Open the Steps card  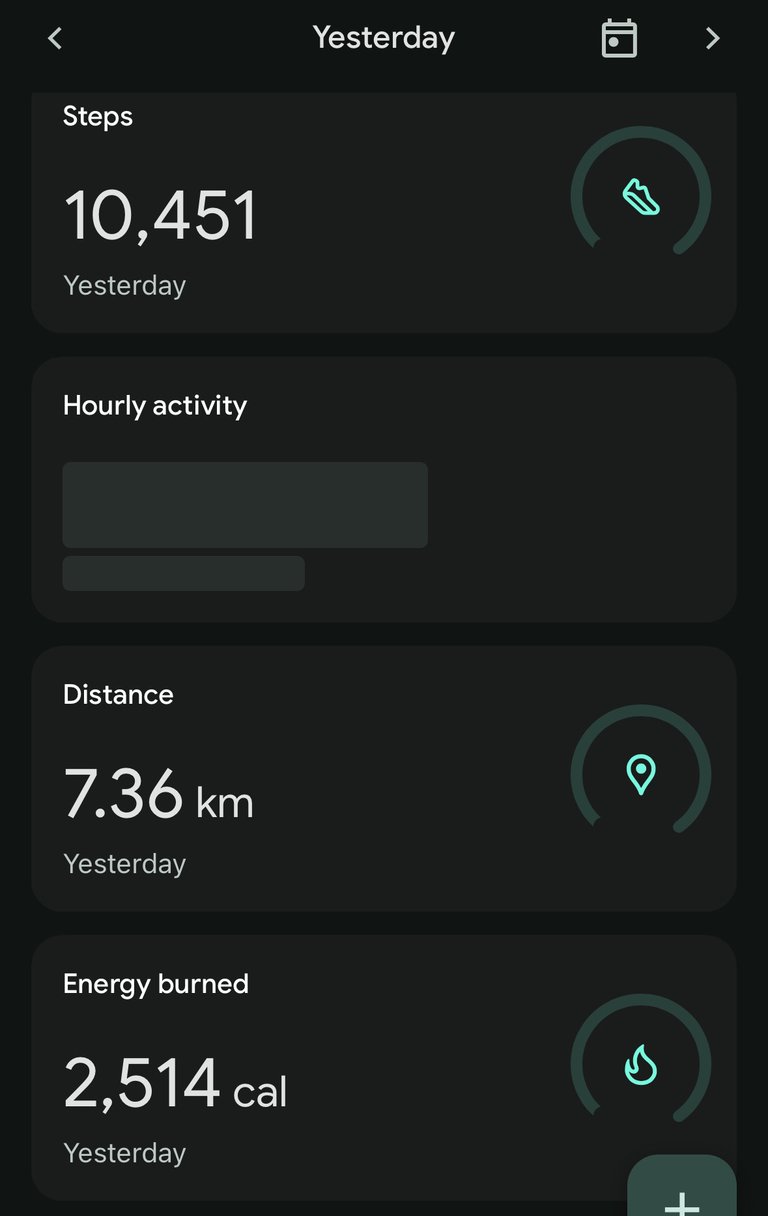383,215
